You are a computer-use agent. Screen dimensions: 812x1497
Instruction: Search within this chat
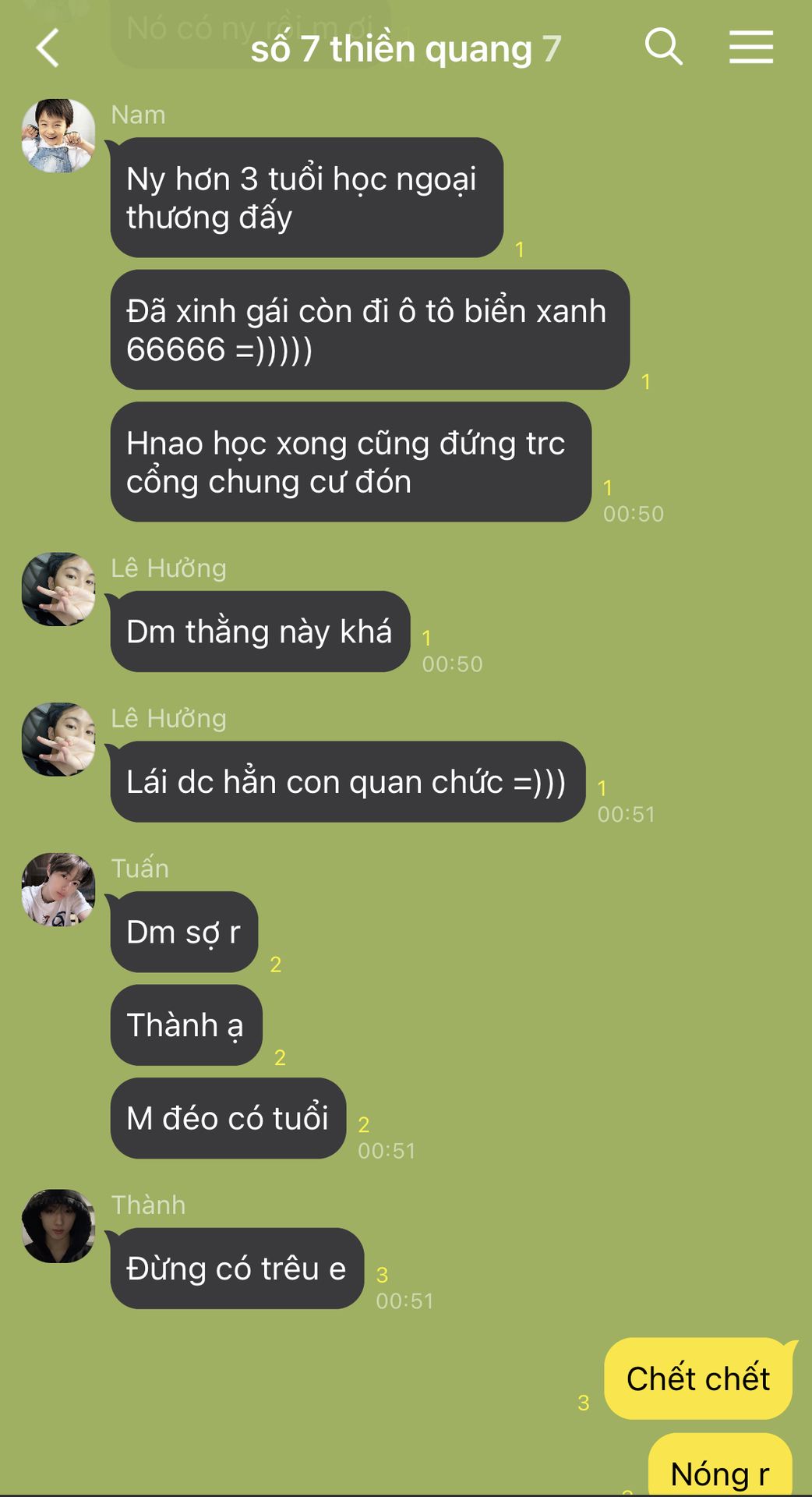pyautogui.click(x=663, y=47)
